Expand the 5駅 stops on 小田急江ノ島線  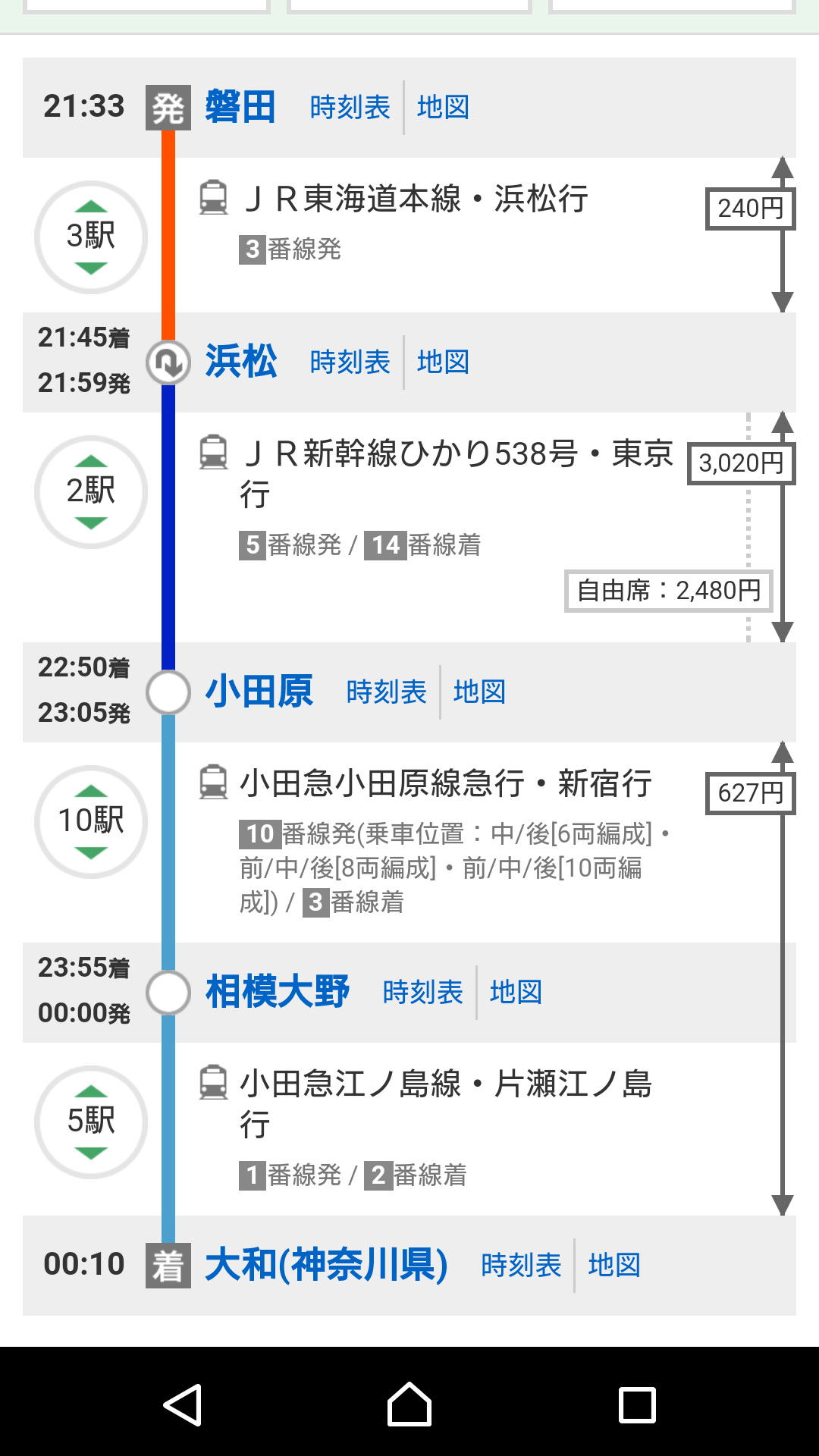[x=91, y=1122]
